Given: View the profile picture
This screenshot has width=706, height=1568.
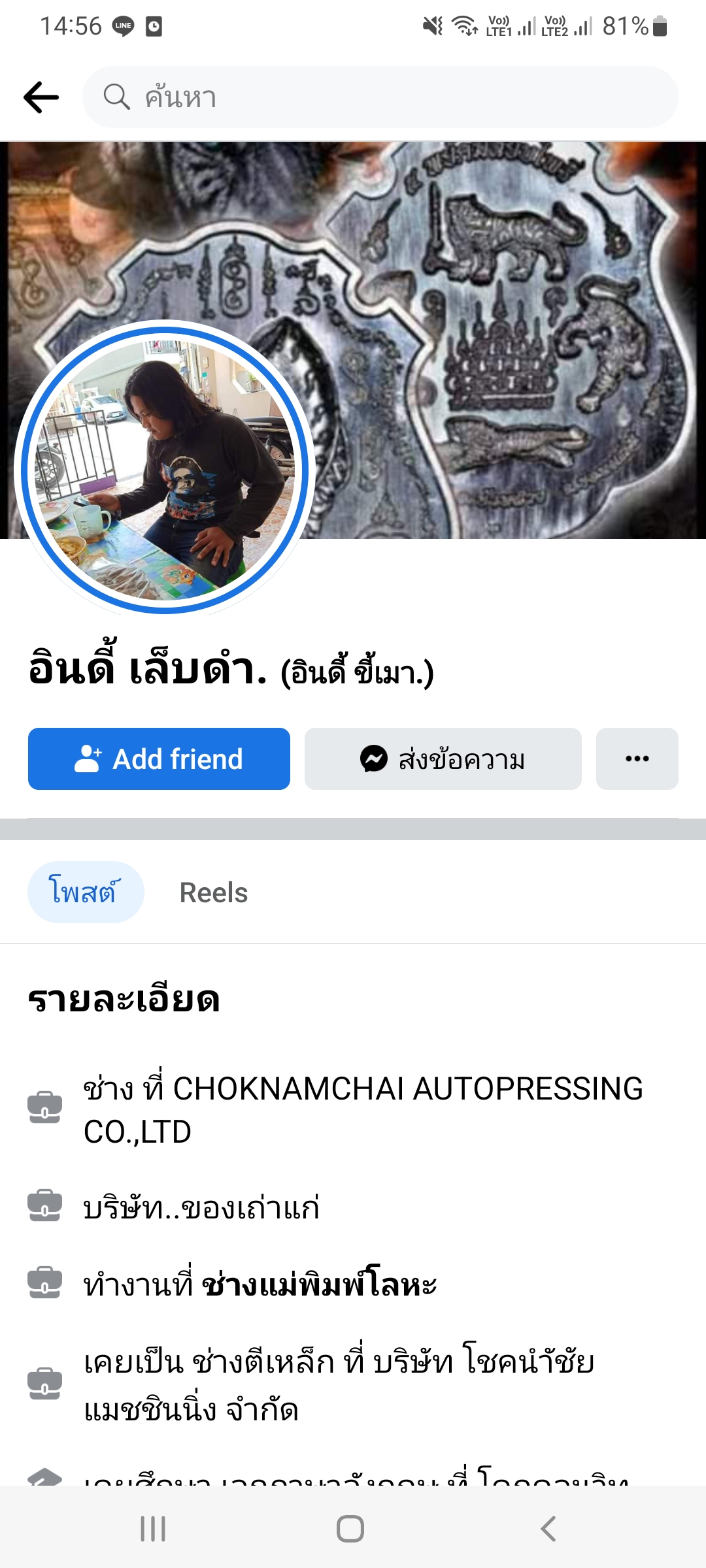Looking at the screenshot, I should pyautogui.click(x=165, y=468).
